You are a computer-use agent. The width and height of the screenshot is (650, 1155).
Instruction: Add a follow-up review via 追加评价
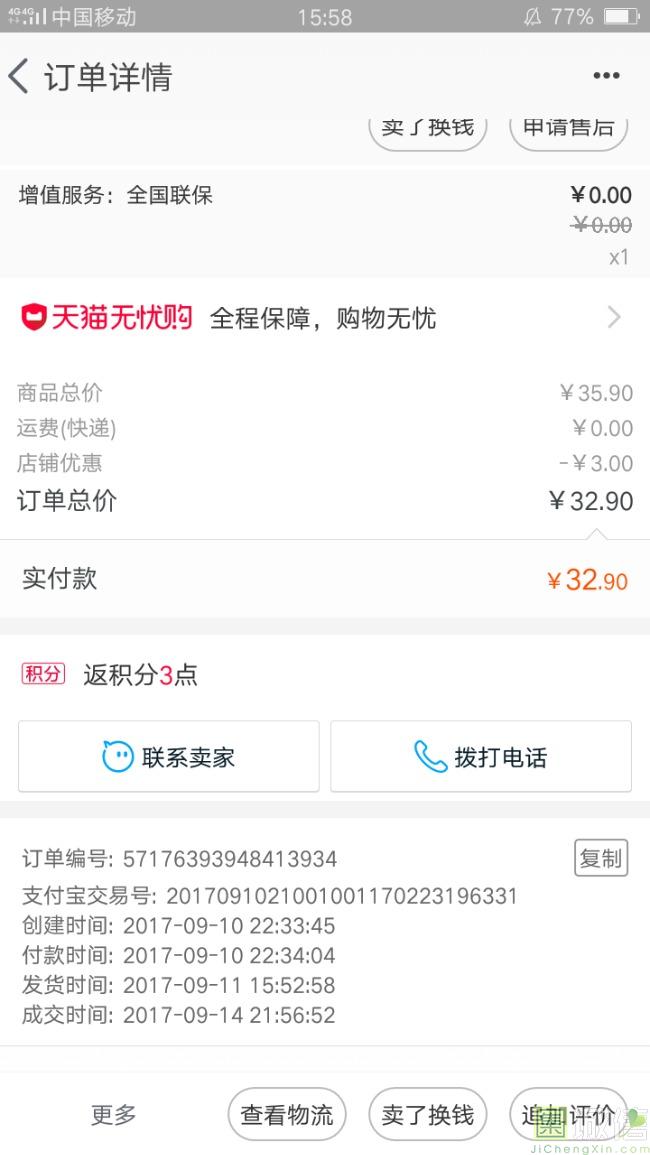click(x=568, y=1114)
